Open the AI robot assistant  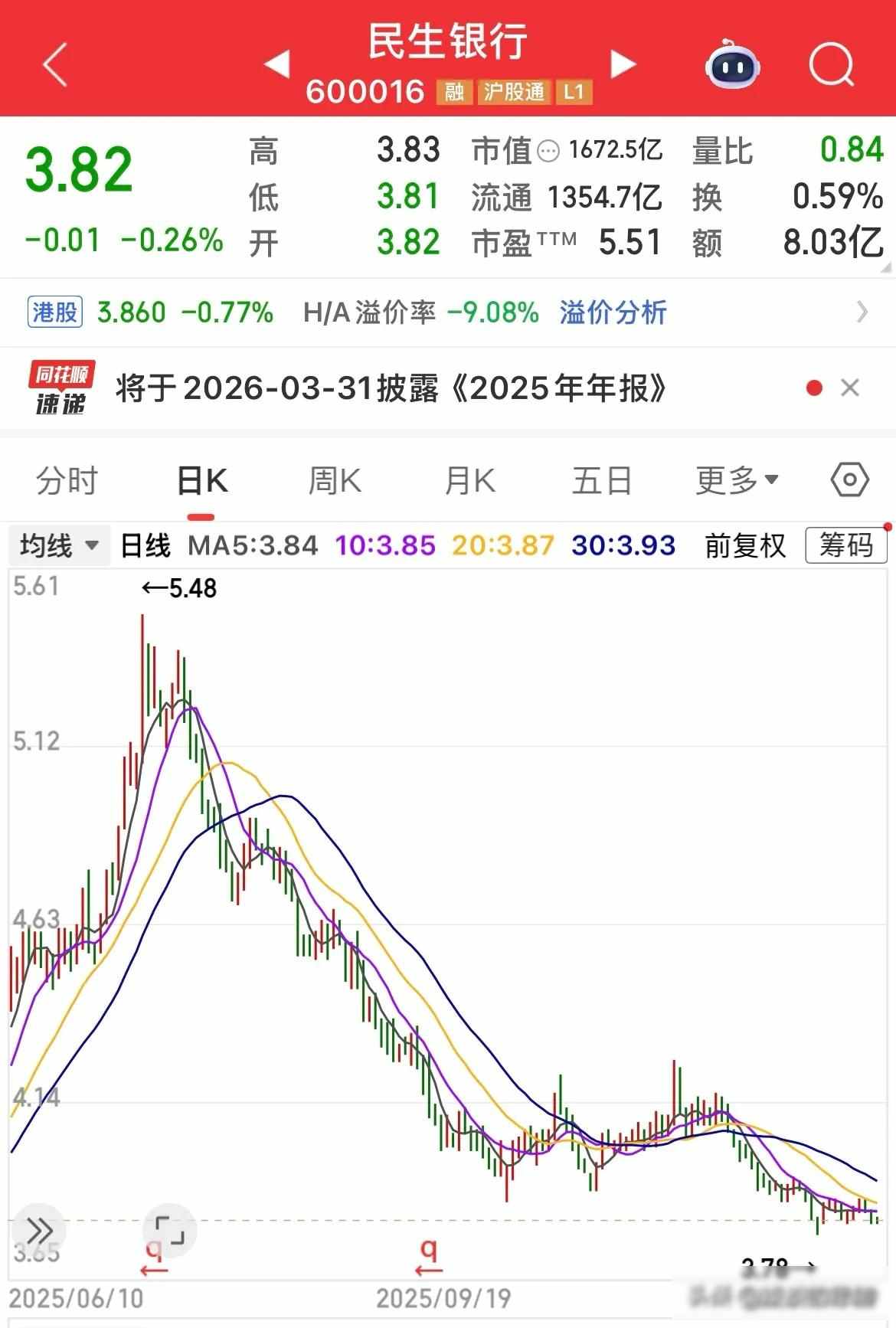tap(733, 67)
